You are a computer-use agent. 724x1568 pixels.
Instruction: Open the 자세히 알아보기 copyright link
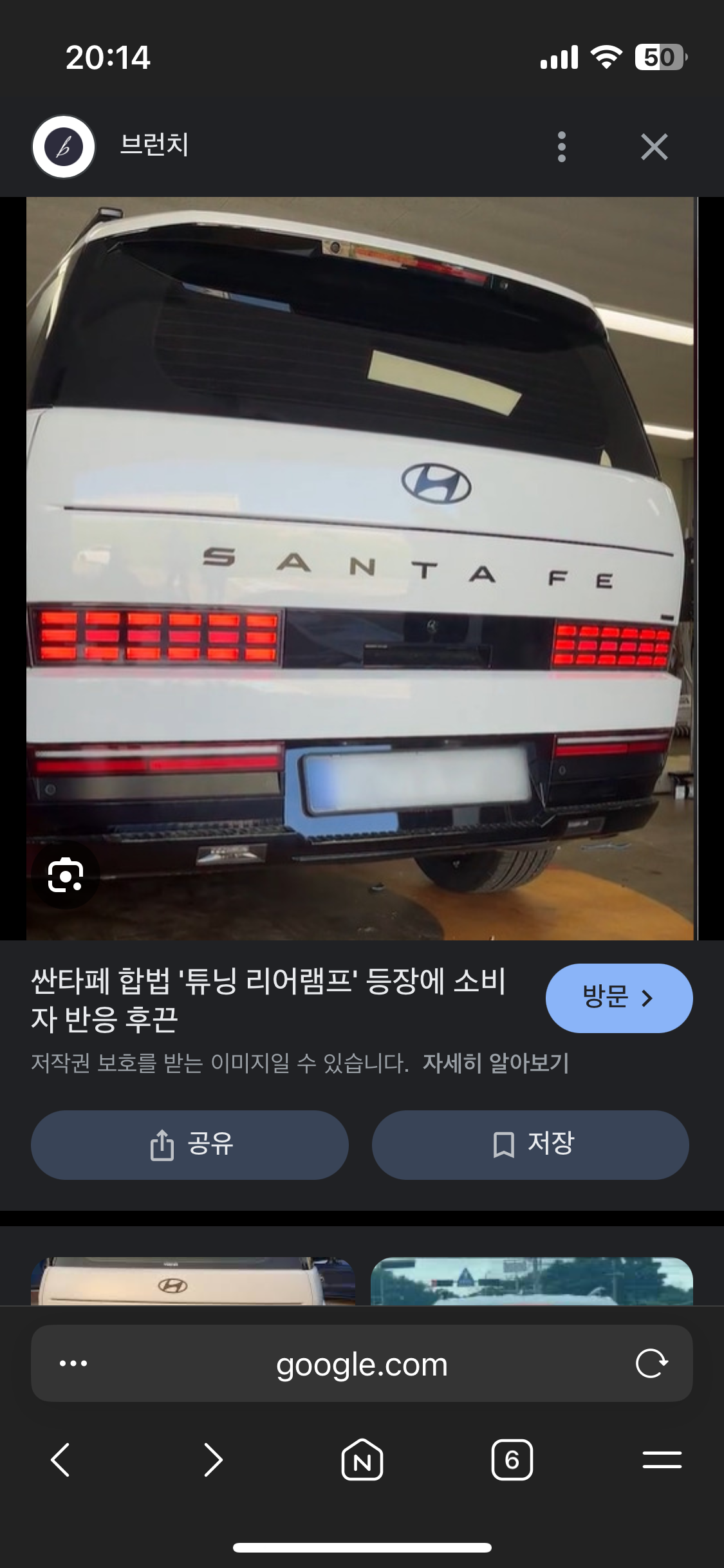(496, 1063)
